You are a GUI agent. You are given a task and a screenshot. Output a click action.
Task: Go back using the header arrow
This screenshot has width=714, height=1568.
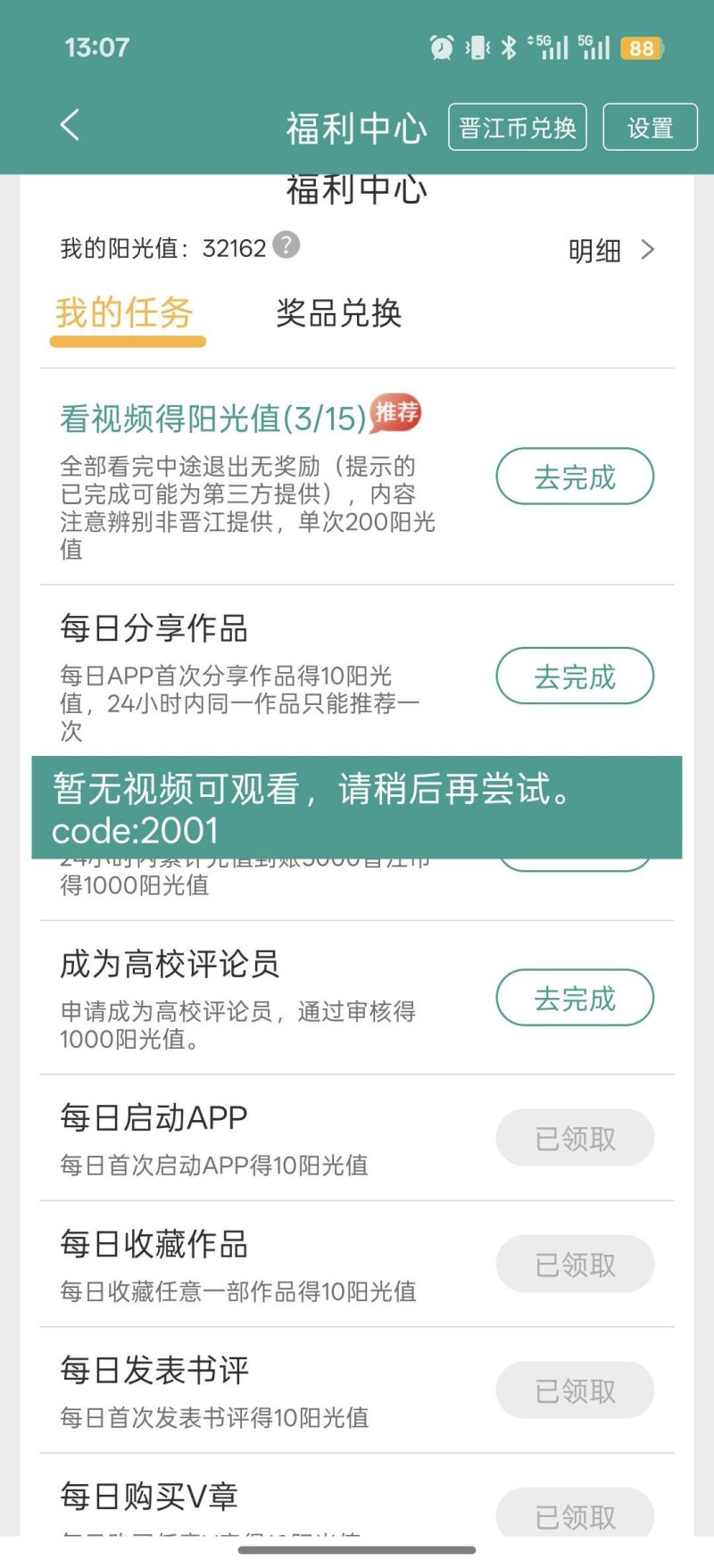click(71, 126)
